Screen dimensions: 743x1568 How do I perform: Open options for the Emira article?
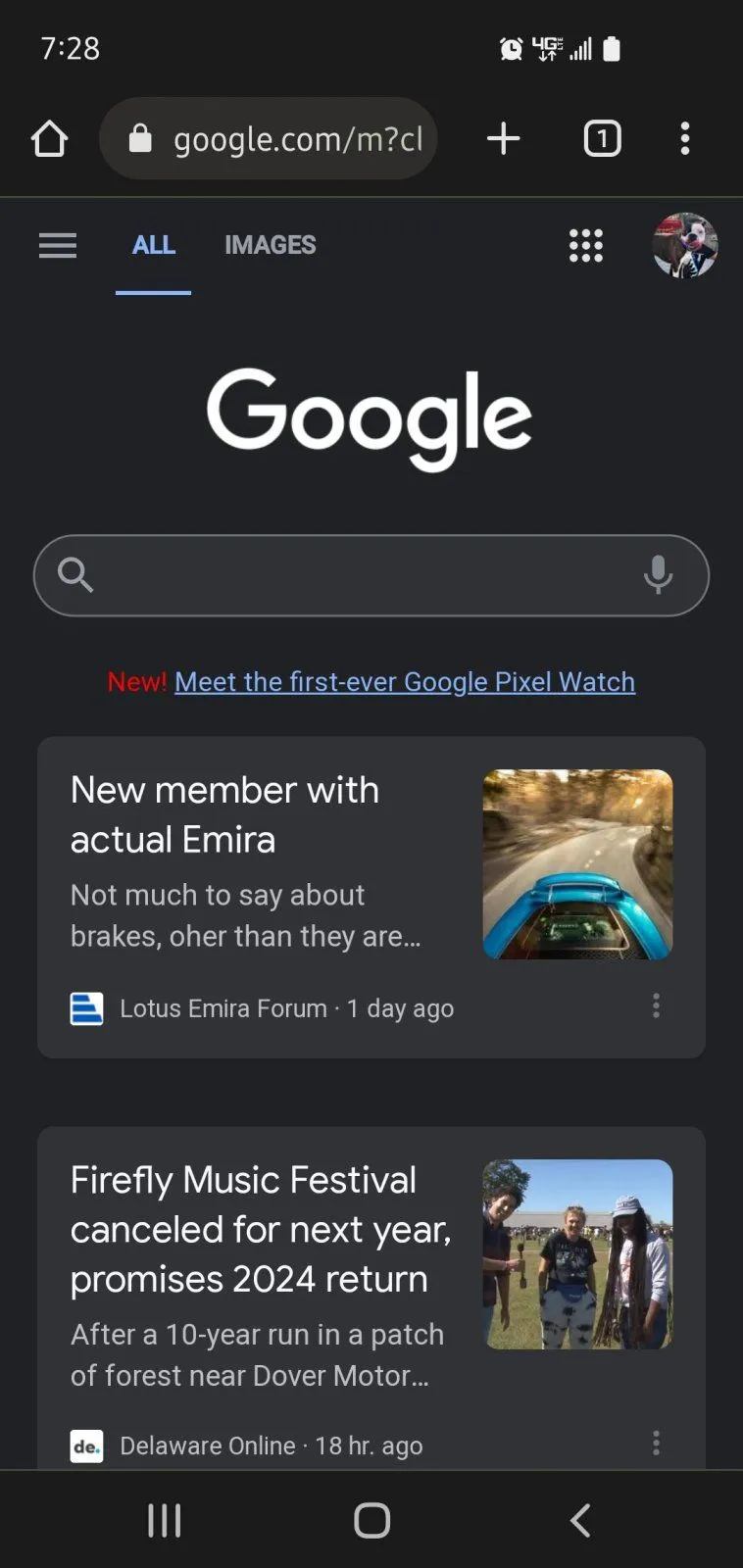(x=656, y=1006)
